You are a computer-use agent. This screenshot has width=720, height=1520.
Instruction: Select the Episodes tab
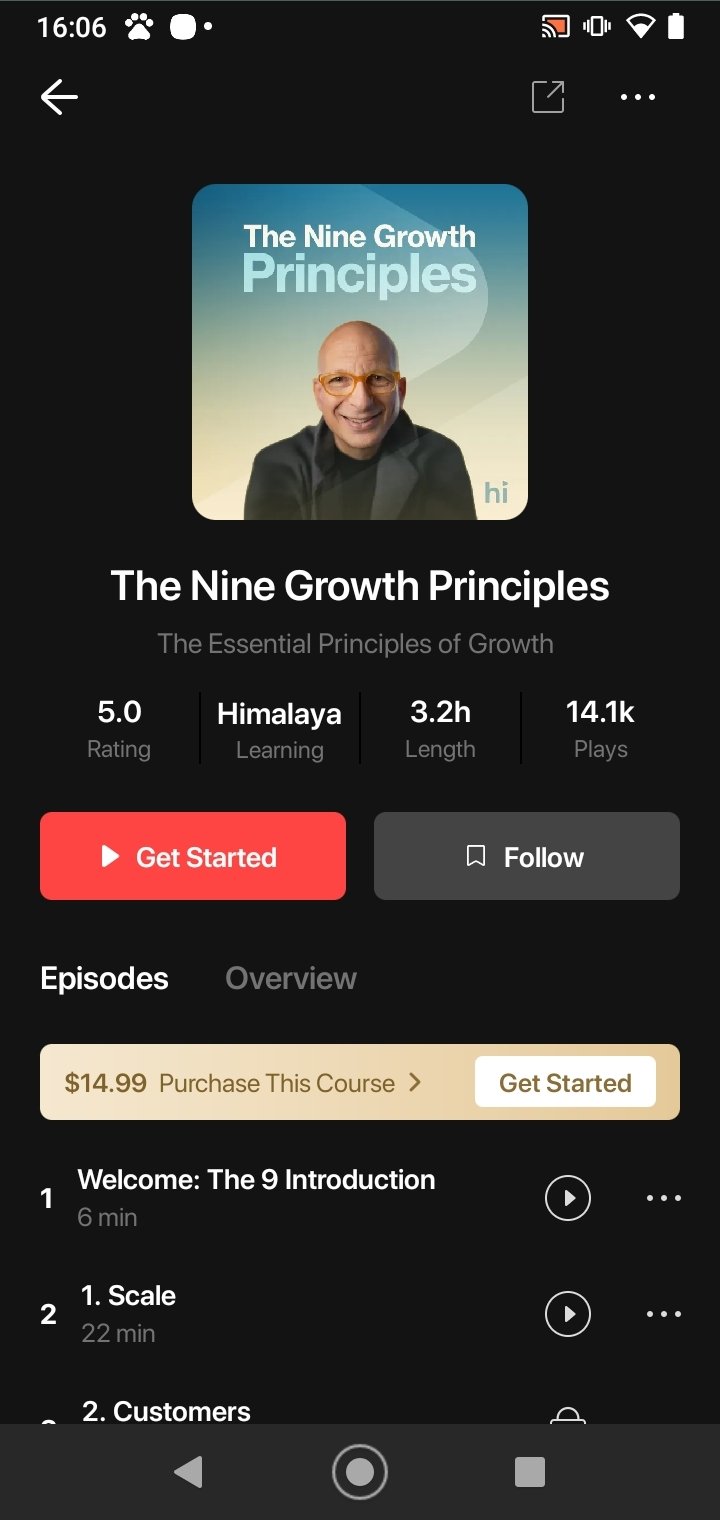point(104,978)
